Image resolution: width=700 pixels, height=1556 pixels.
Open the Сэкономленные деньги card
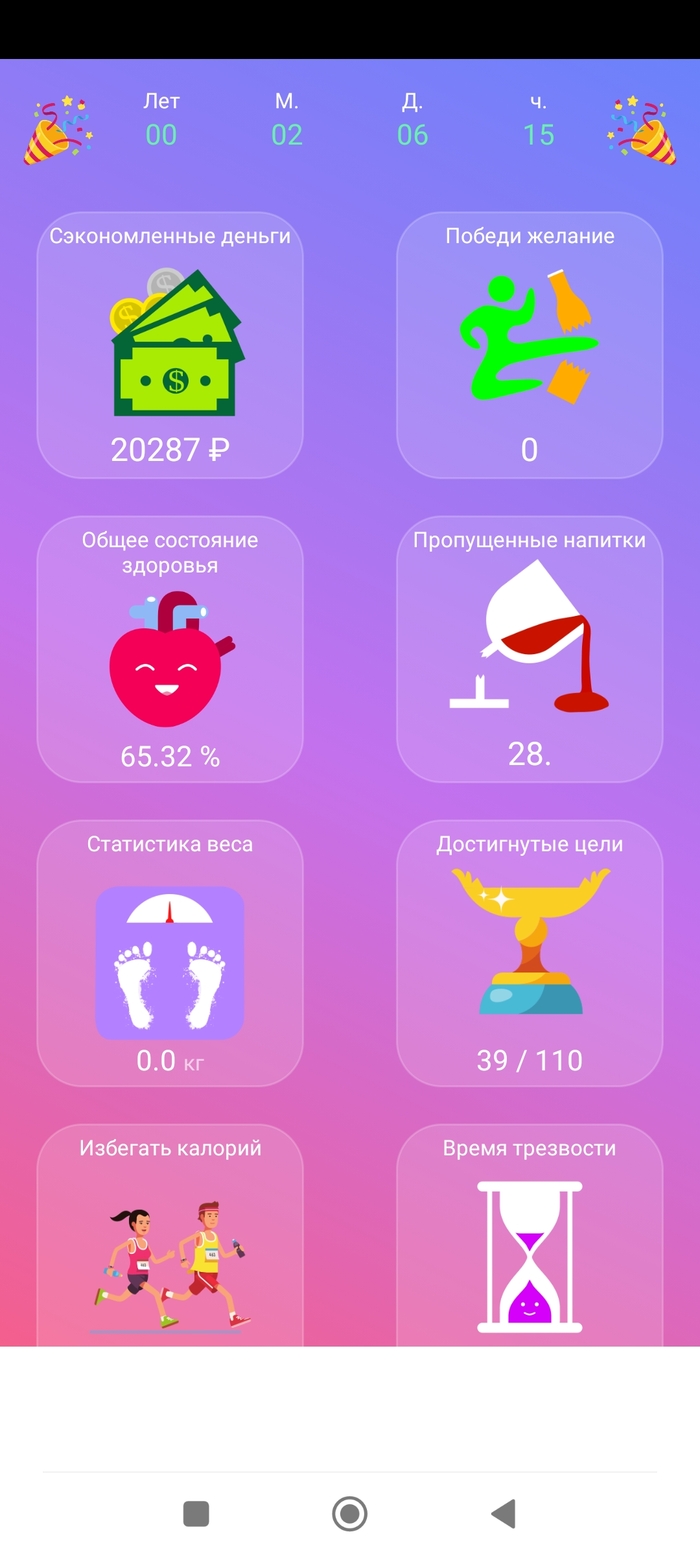tap(170, 345)
